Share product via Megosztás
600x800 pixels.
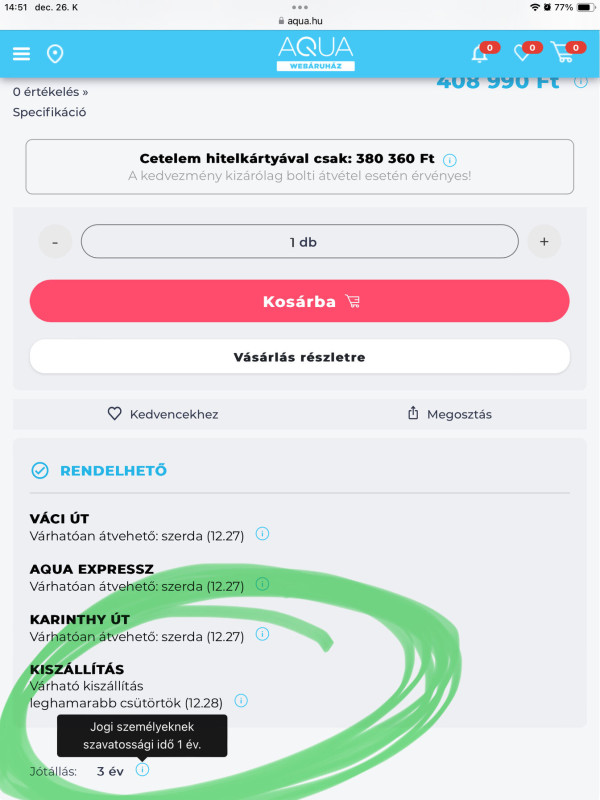(x=450, y=414)
